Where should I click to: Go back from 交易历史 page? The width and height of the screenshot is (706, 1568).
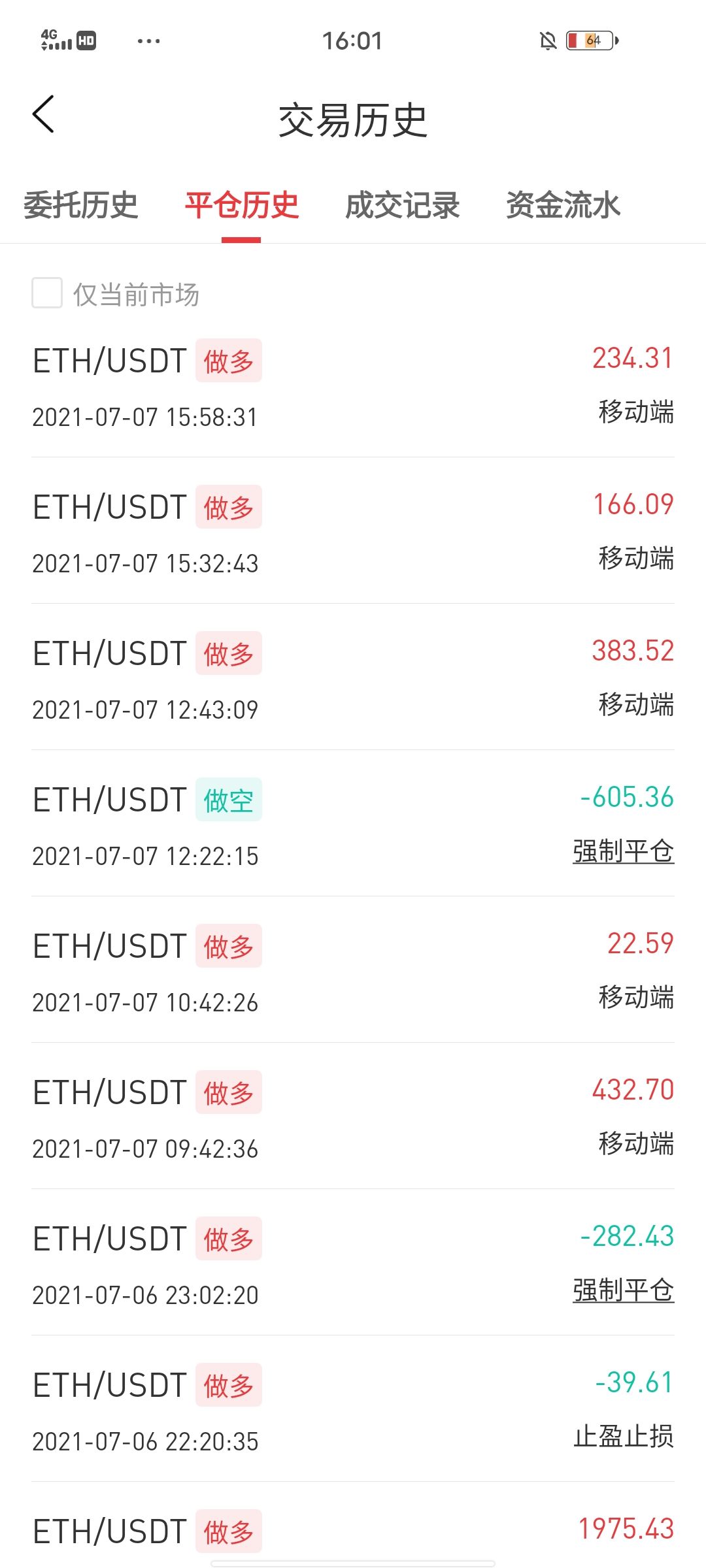click(x=44, y=114)
